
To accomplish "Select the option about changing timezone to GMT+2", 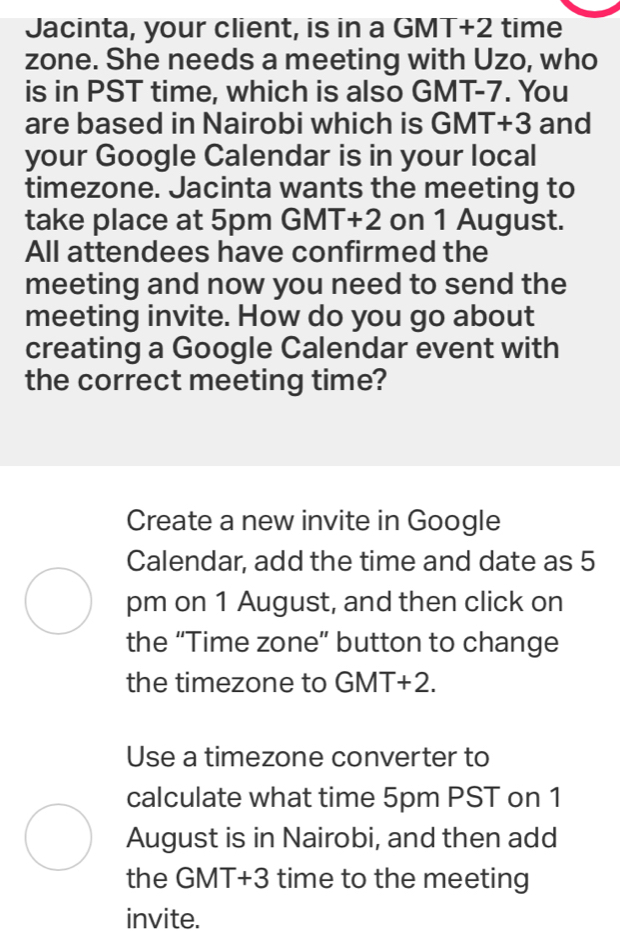I will click(x=58, y=601).
